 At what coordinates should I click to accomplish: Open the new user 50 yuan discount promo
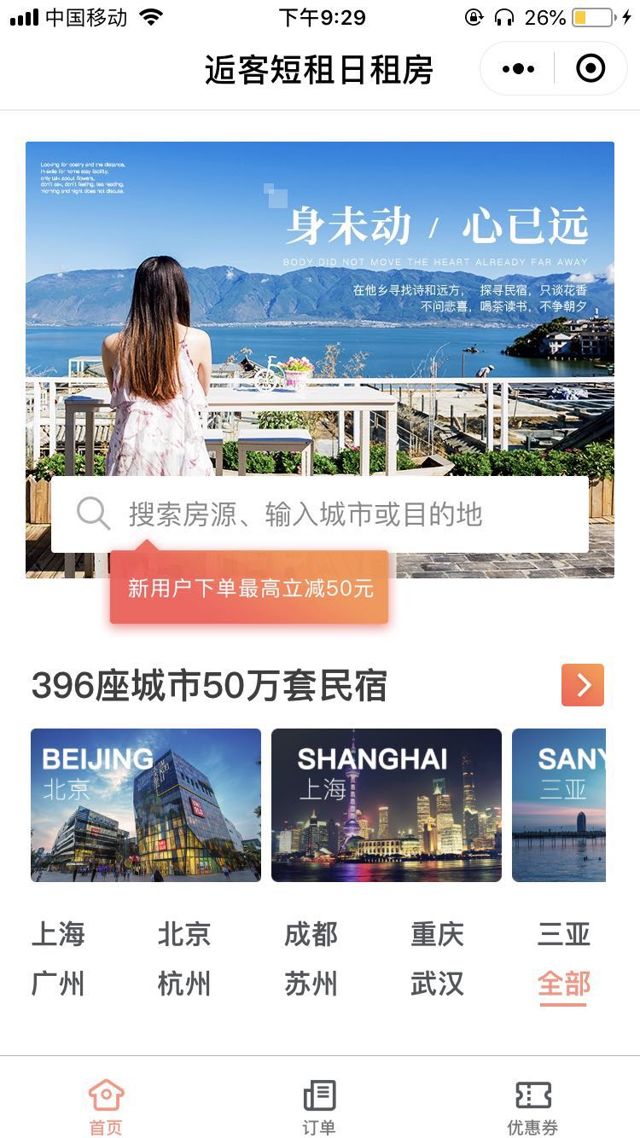[x=249, y=588]
